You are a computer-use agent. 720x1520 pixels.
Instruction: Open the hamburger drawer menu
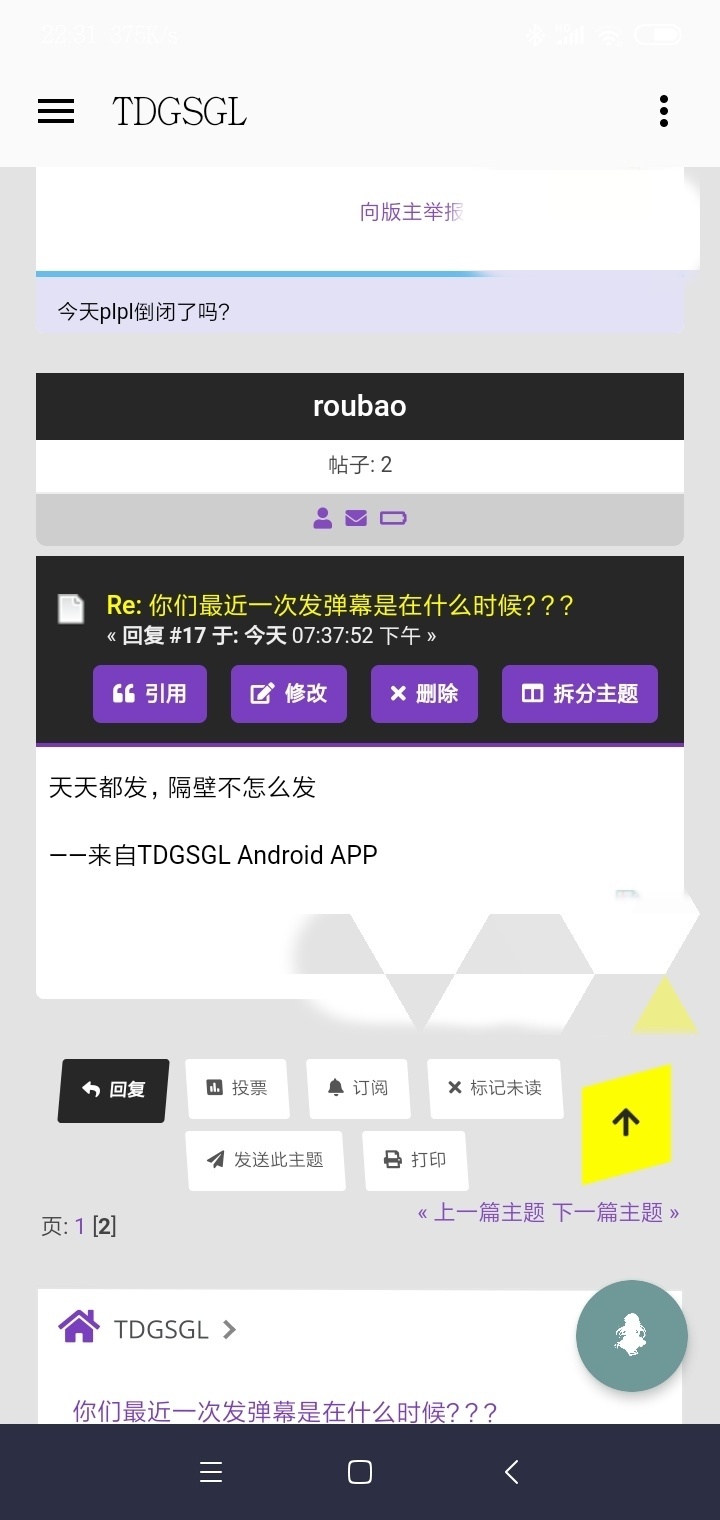56,111
